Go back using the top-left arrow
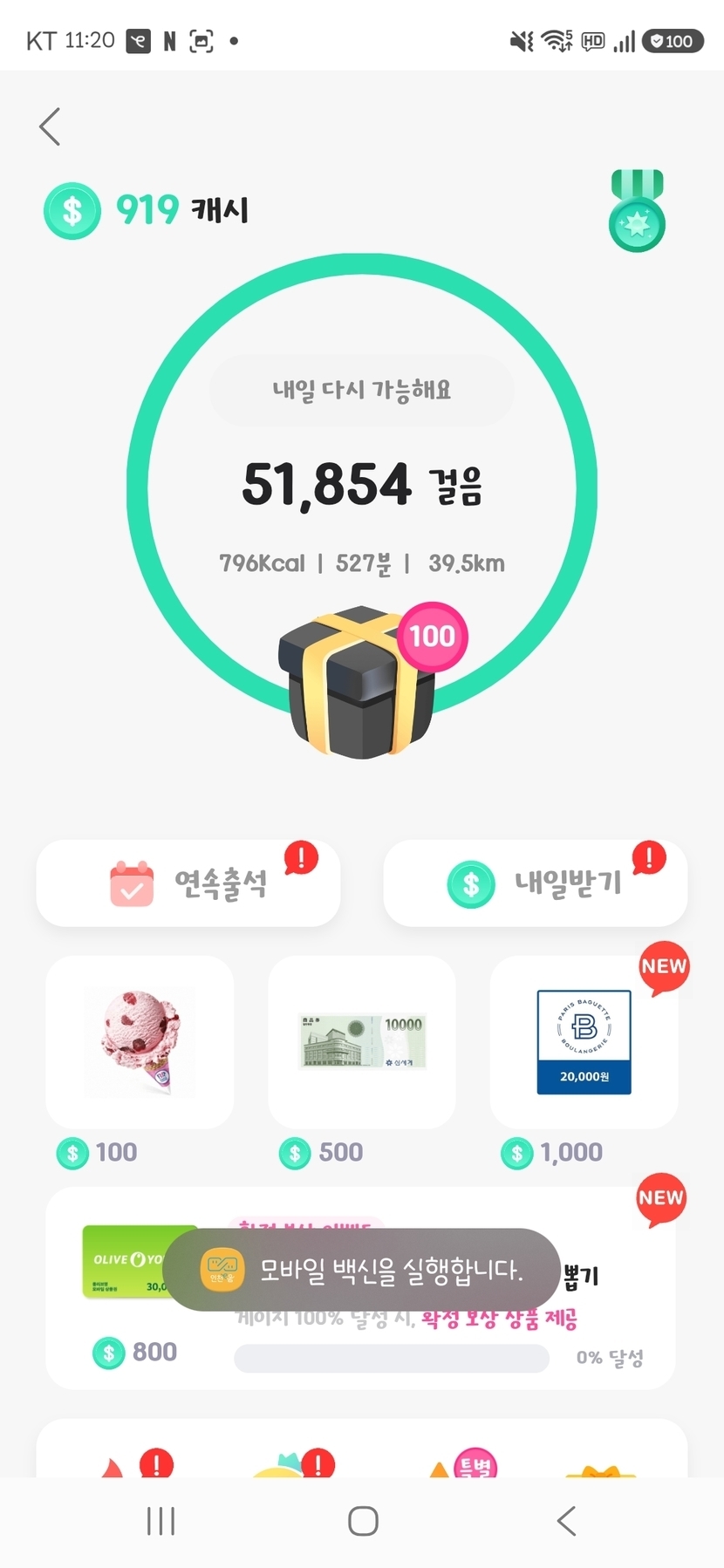This screenshot has width=724, height=1568. pyautogui.click(x=51, y=126)
